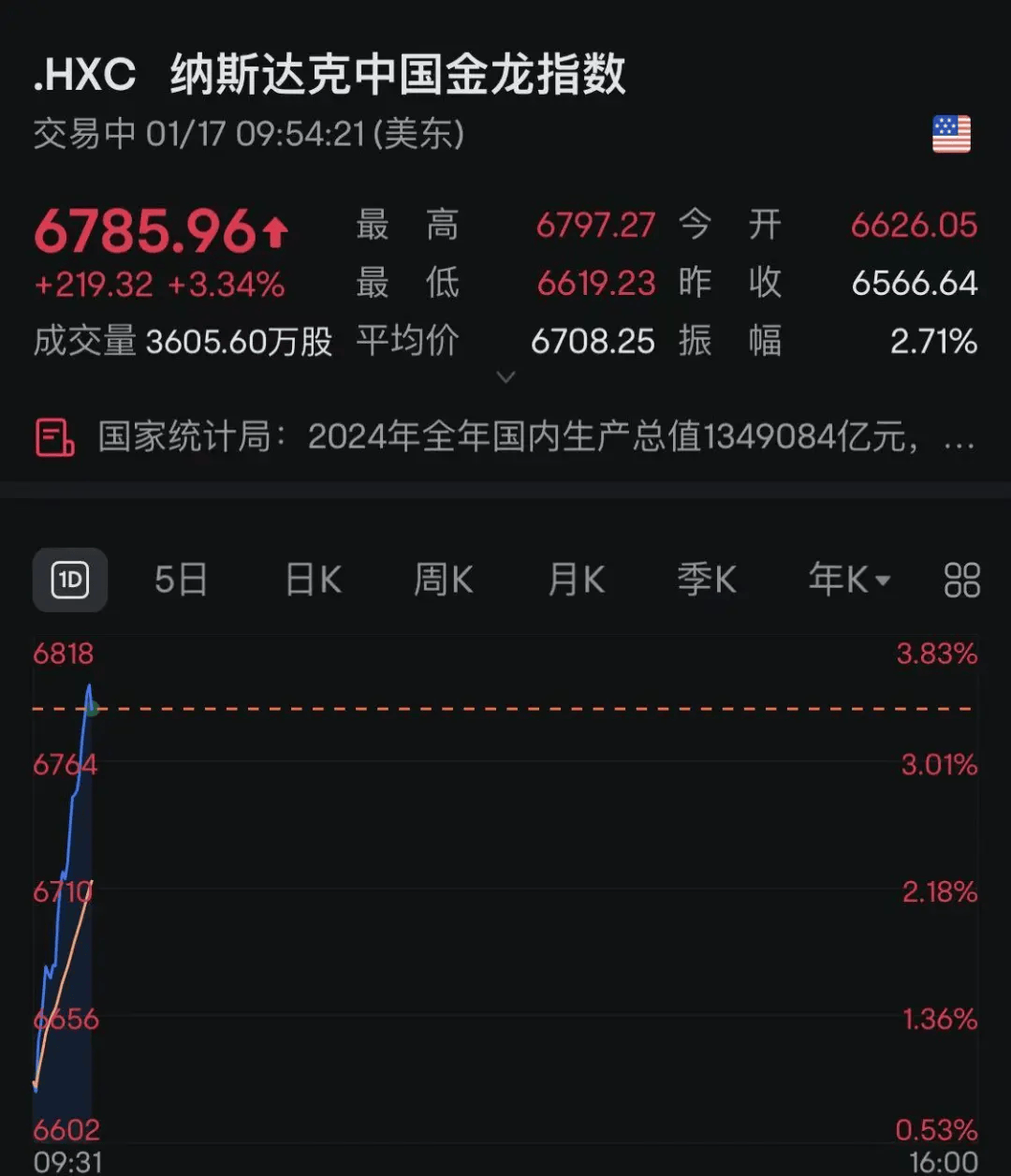Select the 1D intraday chart tab
The height and width of the screenshot is (1176, 1011).
(70, 581)
